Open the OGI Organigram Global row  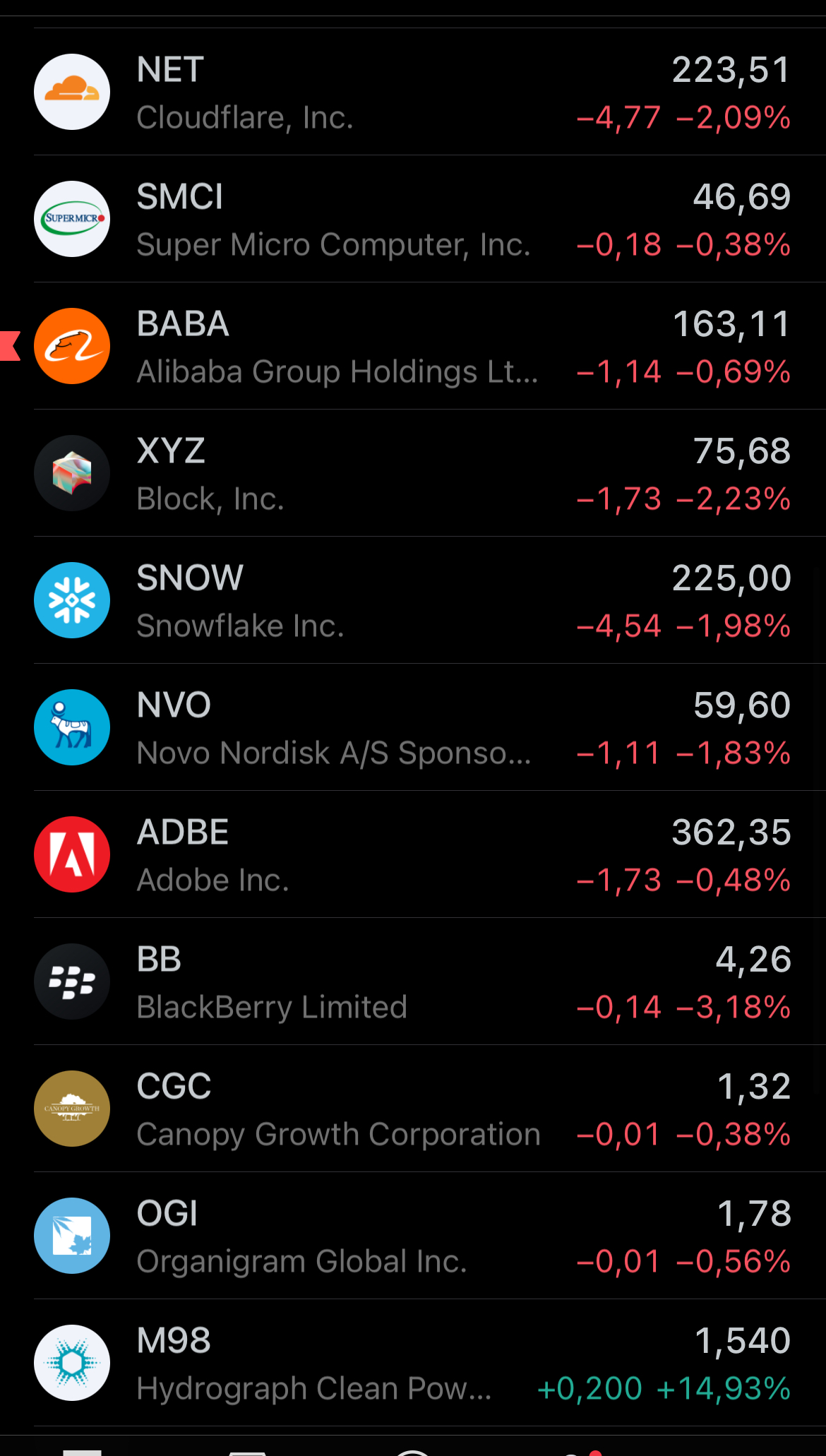pos(413,1236)
